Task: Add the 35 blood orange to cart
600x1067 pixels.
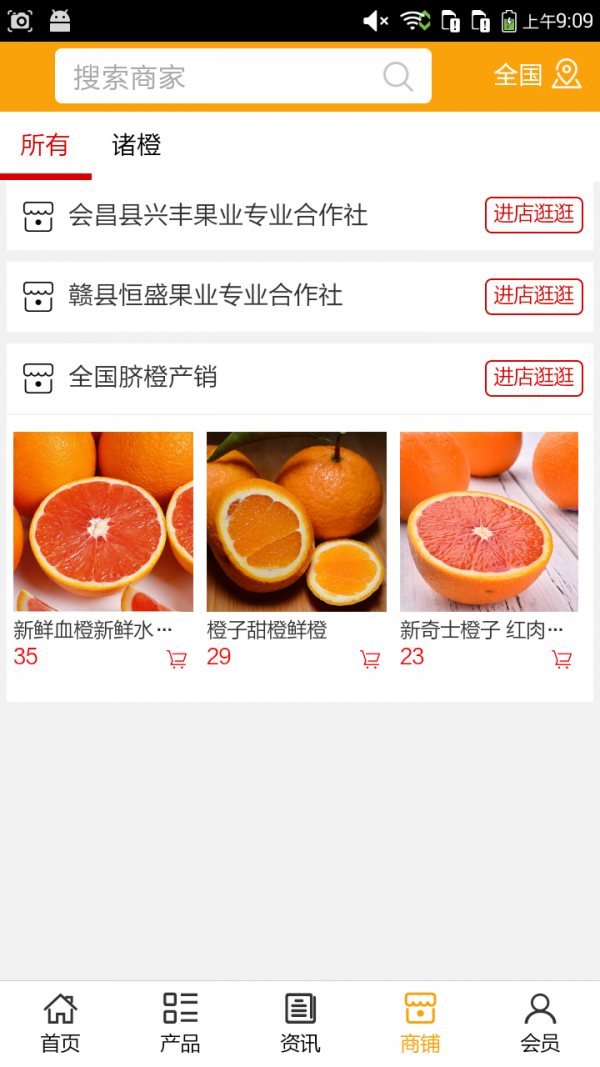Action: click(177, 659)
